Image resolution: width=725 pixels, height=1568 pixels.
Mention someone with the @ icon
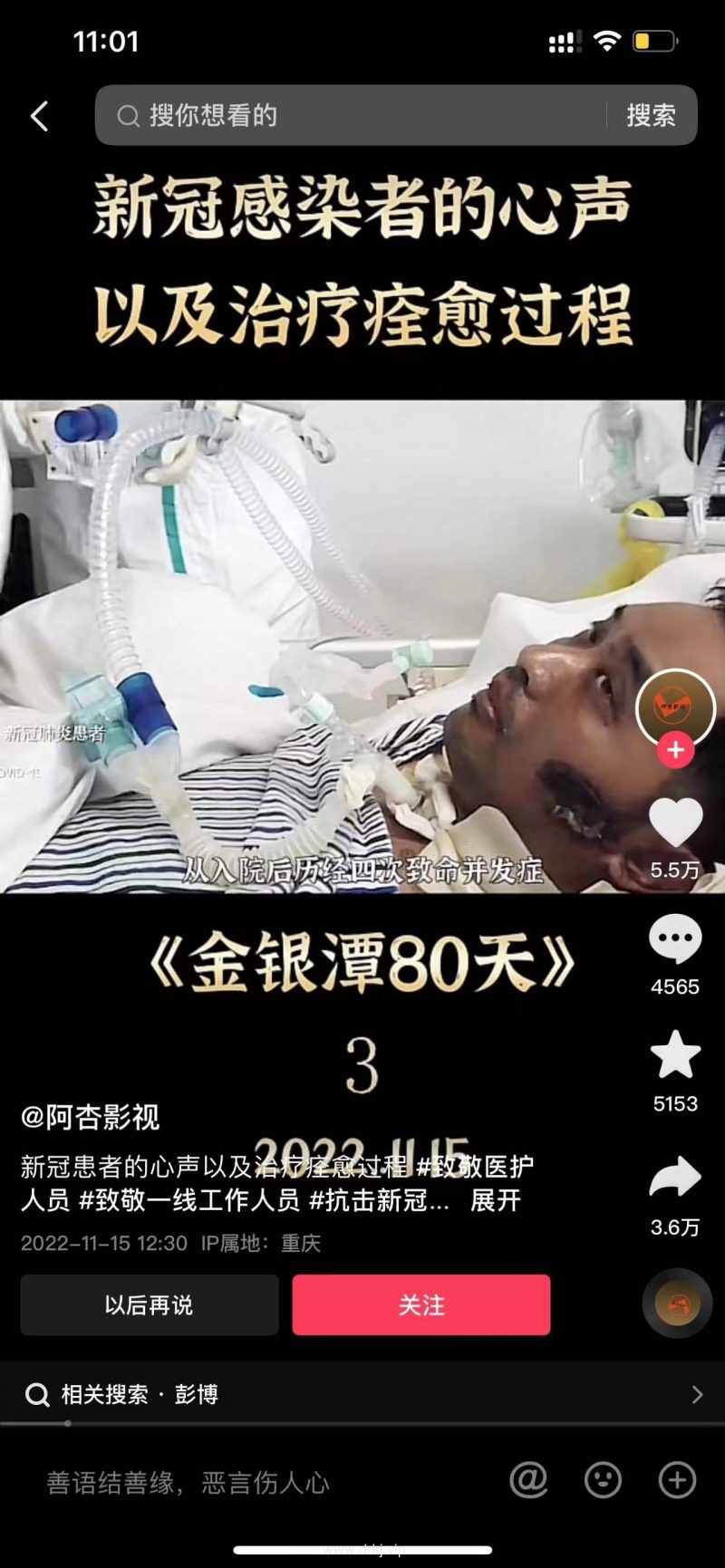pos(528,1481)
